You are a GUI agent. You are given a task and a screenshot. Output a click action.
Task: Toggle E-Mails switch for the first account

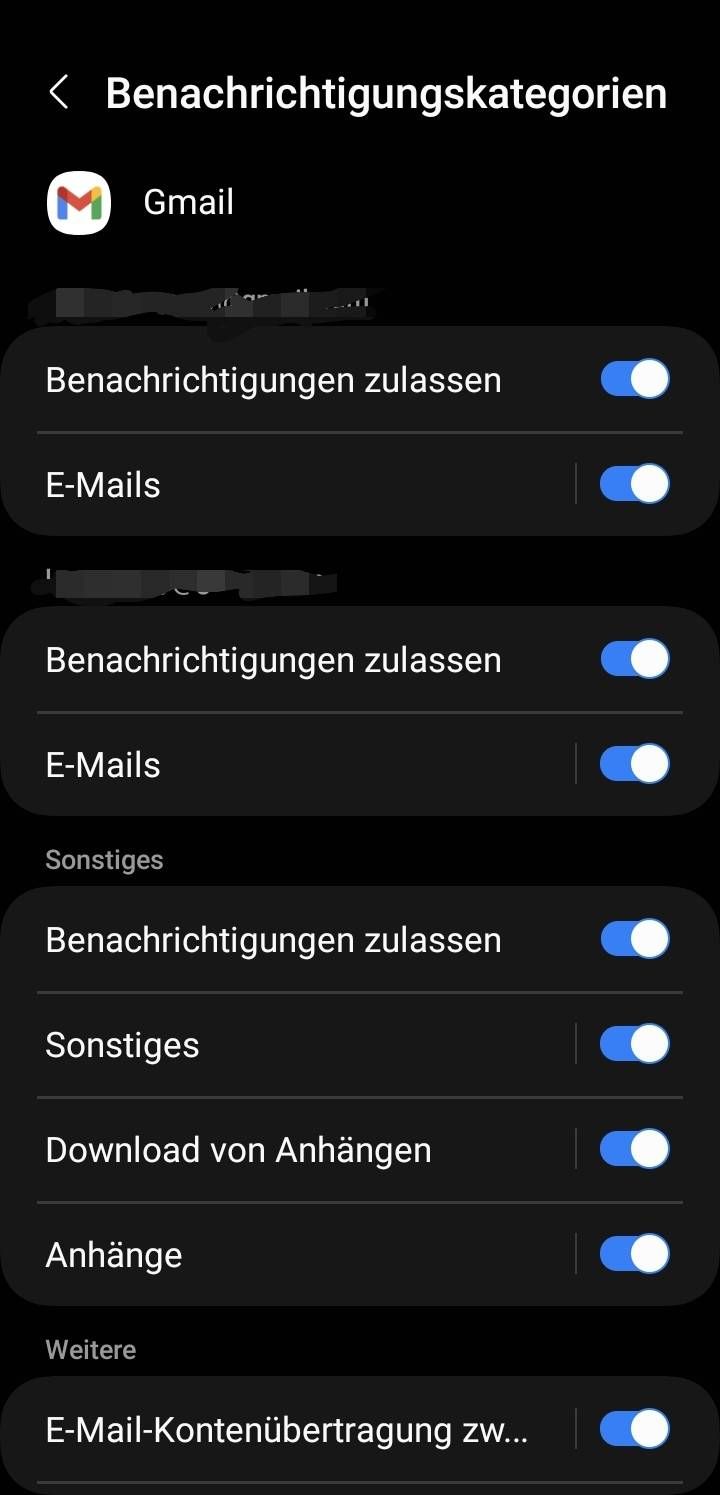point(634,484)
